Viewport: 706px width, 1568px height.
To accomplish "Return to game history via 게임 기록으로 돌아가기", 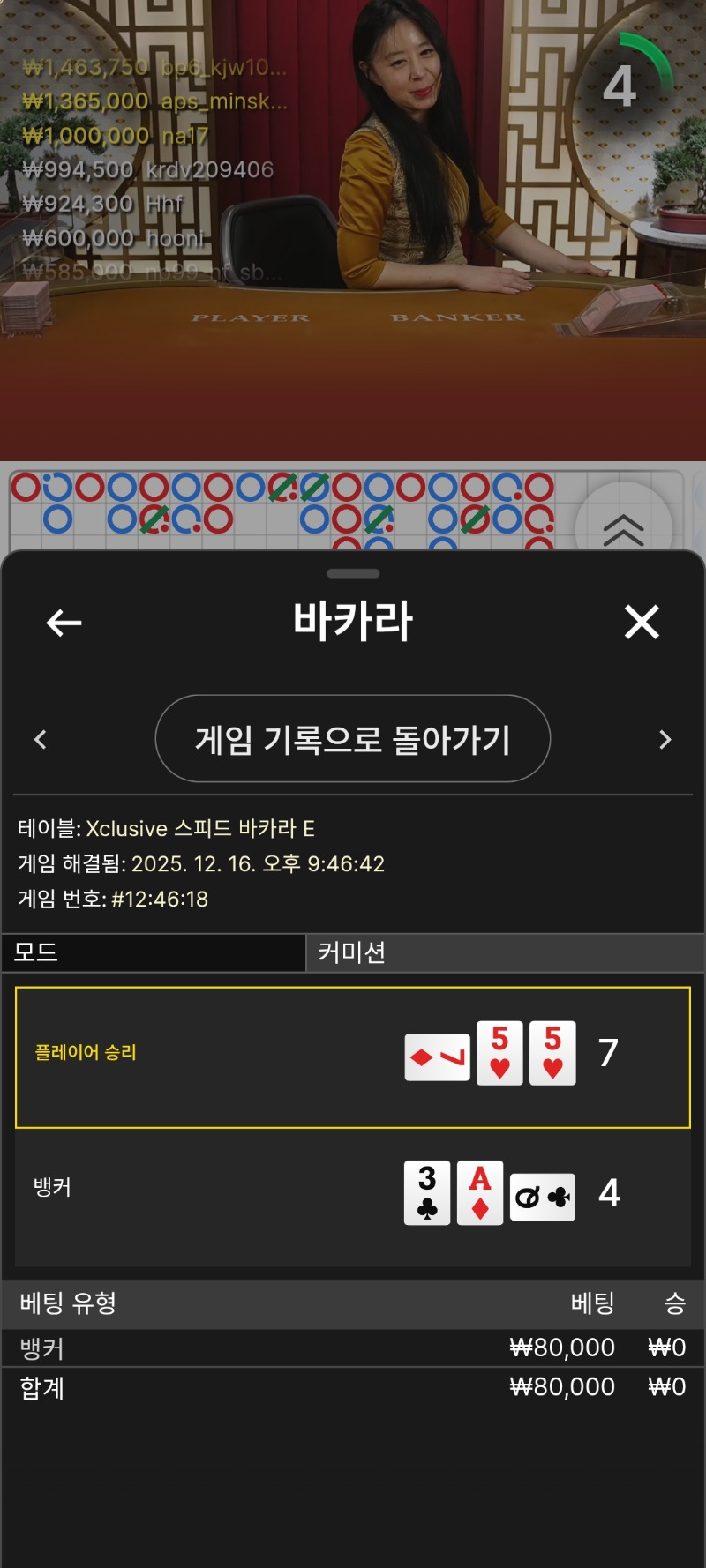I will coord(352,739).
